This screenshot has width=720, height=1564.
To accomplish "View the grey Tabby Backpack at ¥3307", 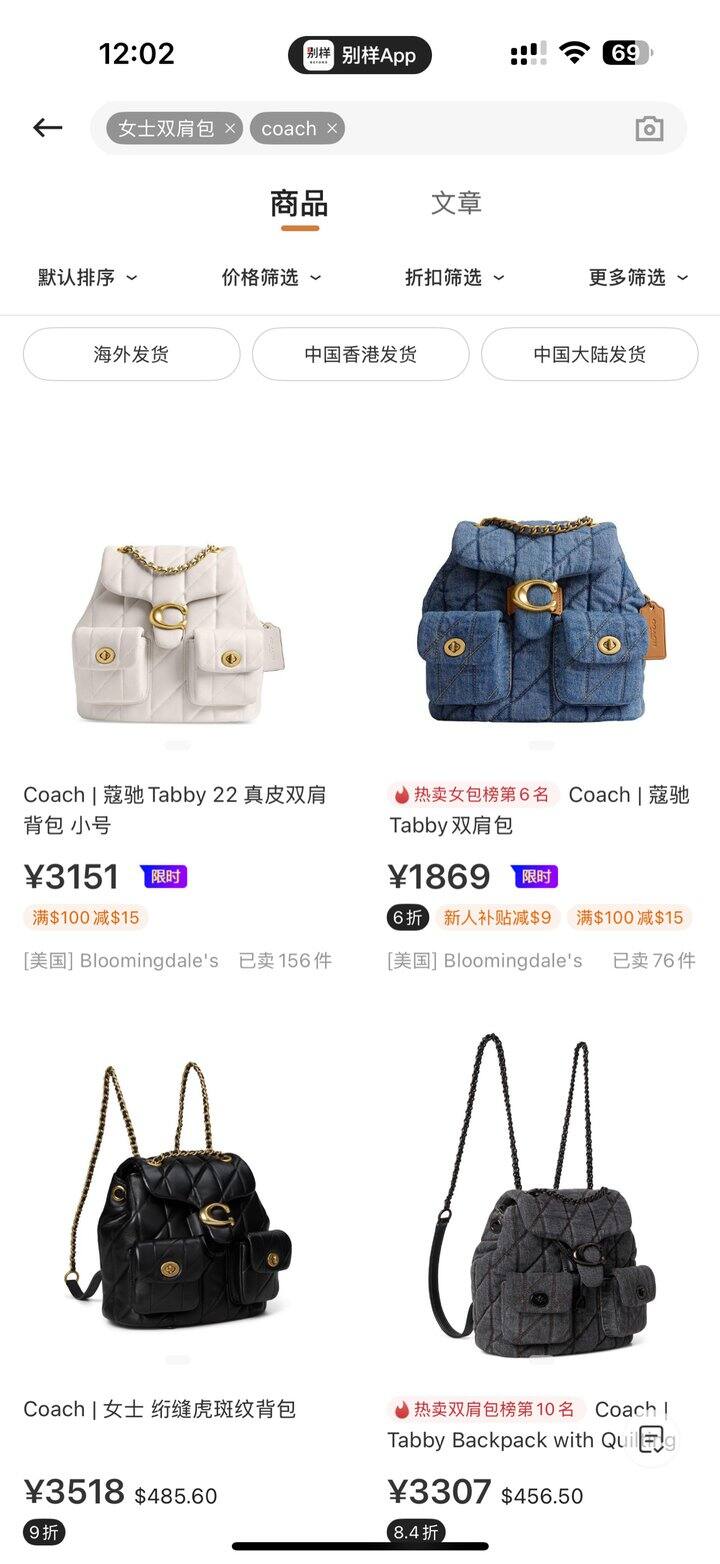I will click(x=541, y=1200).
